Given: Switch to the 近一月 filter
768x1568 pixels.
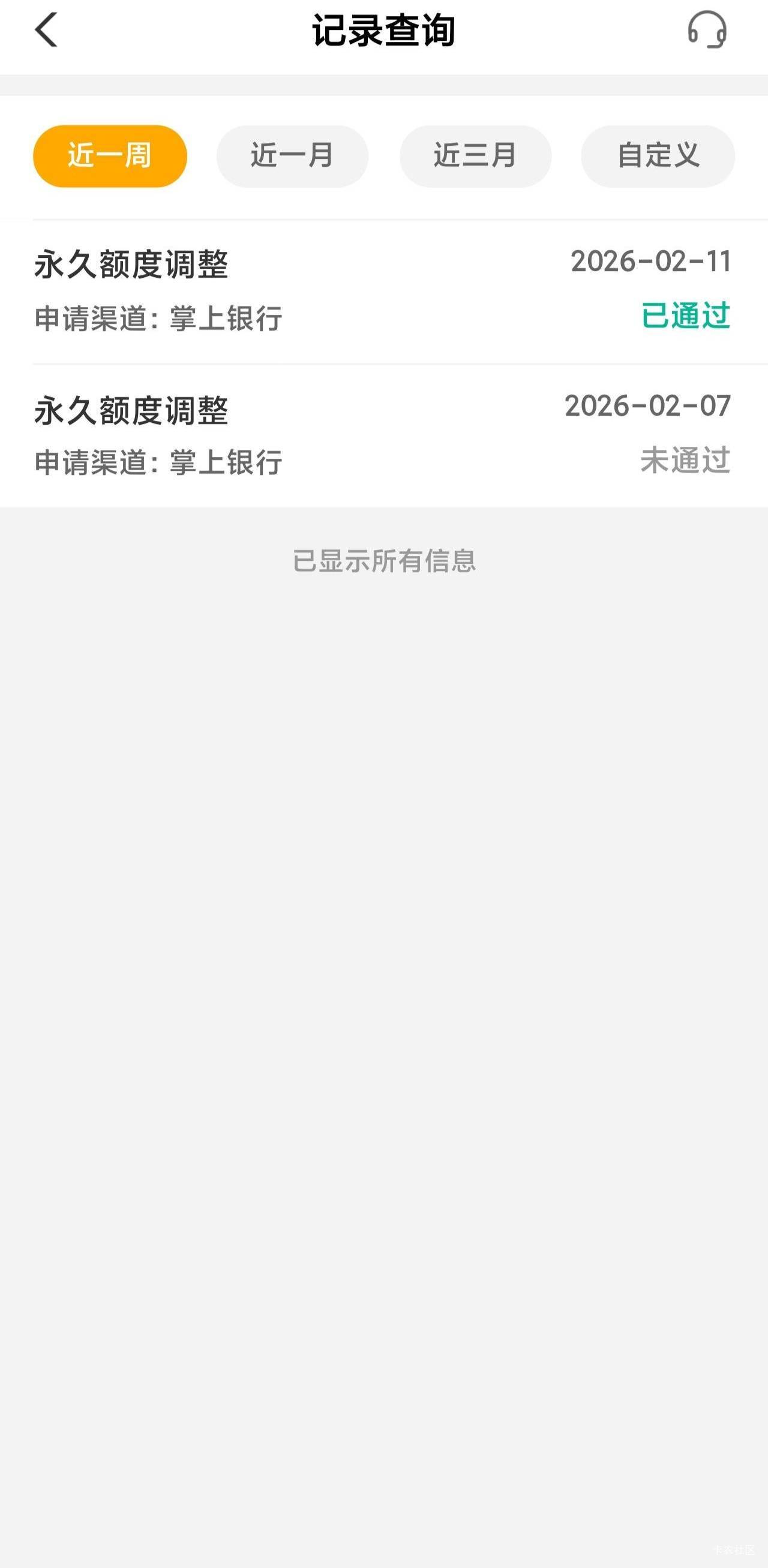Looking at the screenshot, I should [x=292, y=156].
